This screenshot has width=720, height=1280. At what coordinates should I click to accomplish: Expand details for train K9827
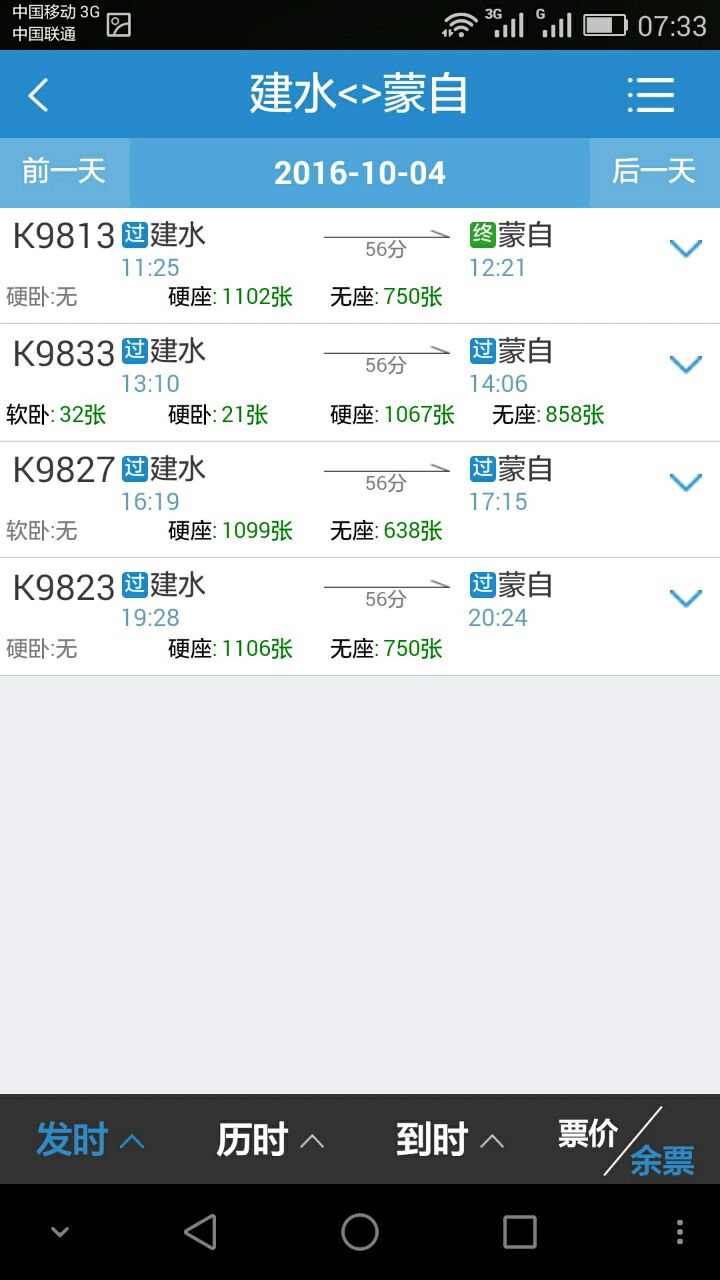click(x=686, y=482)
